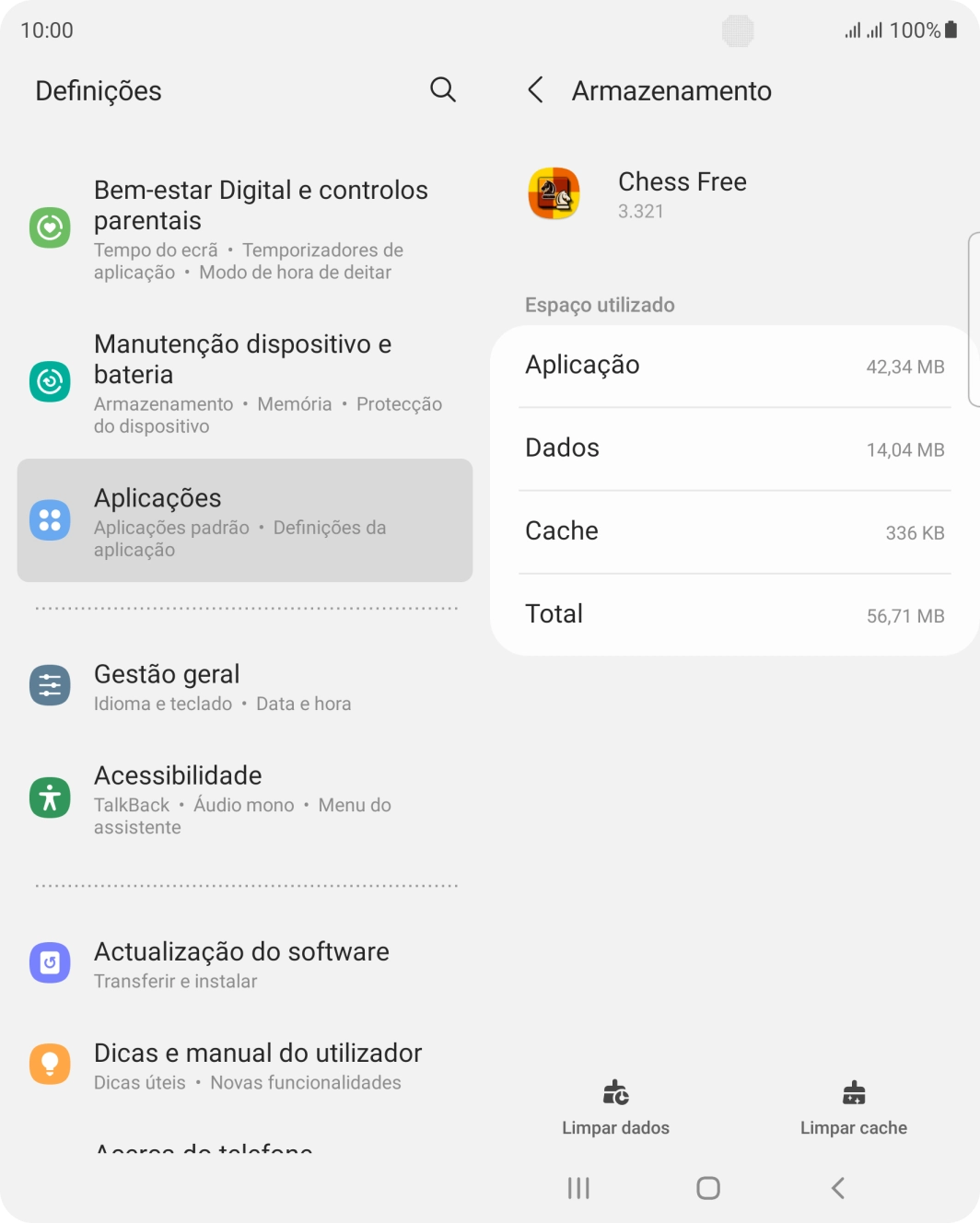This screenshot has width=980, height=1223.
Task: Open the settings search icon
Action: (443, 89)
